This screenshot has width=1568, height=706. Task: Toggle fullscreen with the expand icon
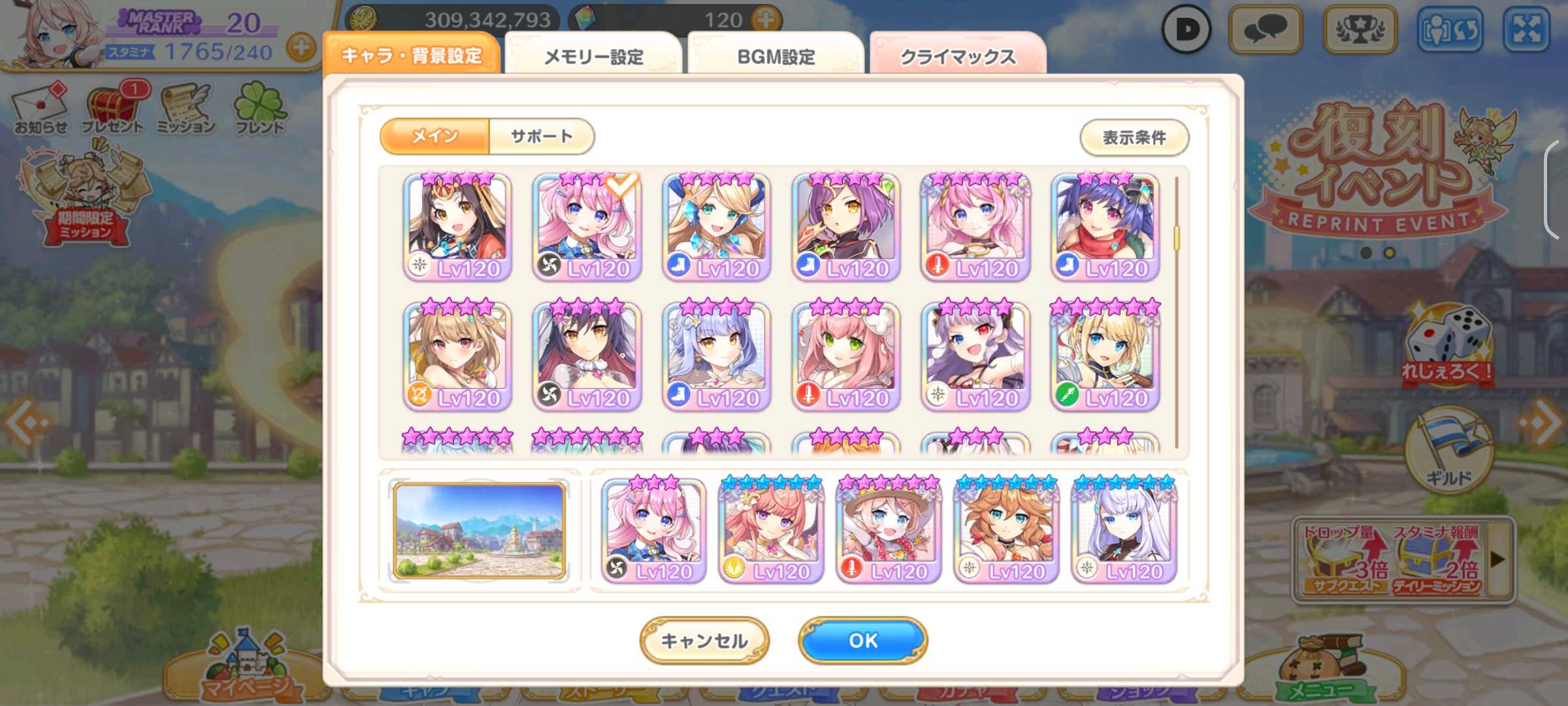click(x=1526, y=29)
